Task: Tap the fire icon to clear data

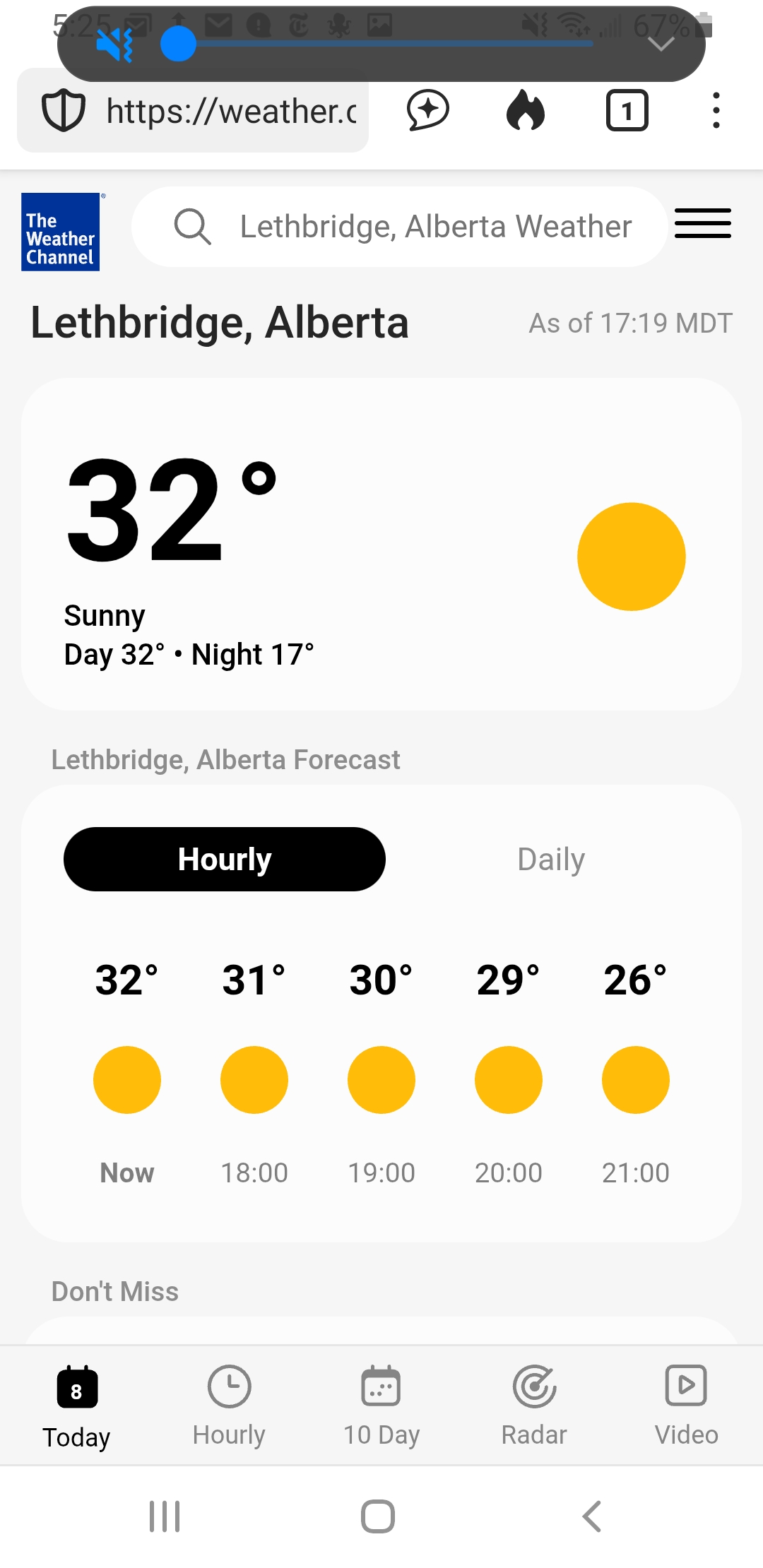Action: point(526,111)
